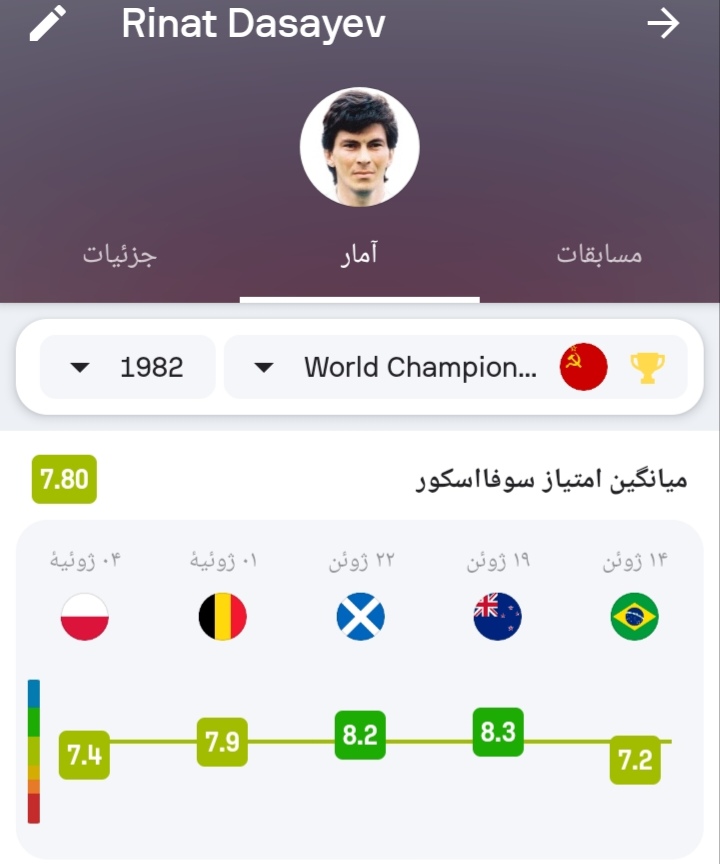This screenshot has height=864, width=720.
Task: Expand the World Championship tournament dropdown
Action: [455, 367]
